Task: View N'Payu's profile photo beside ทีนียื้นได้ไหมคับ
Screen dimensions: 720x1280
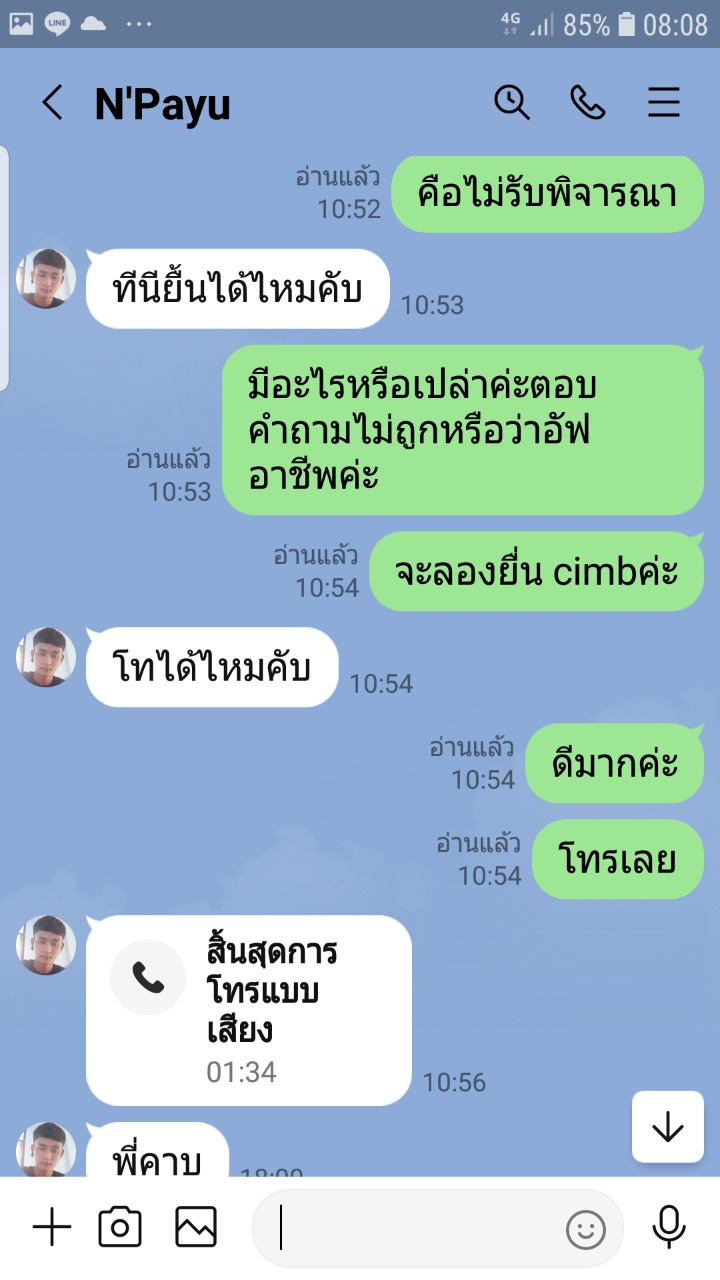Action: point(46,278)
